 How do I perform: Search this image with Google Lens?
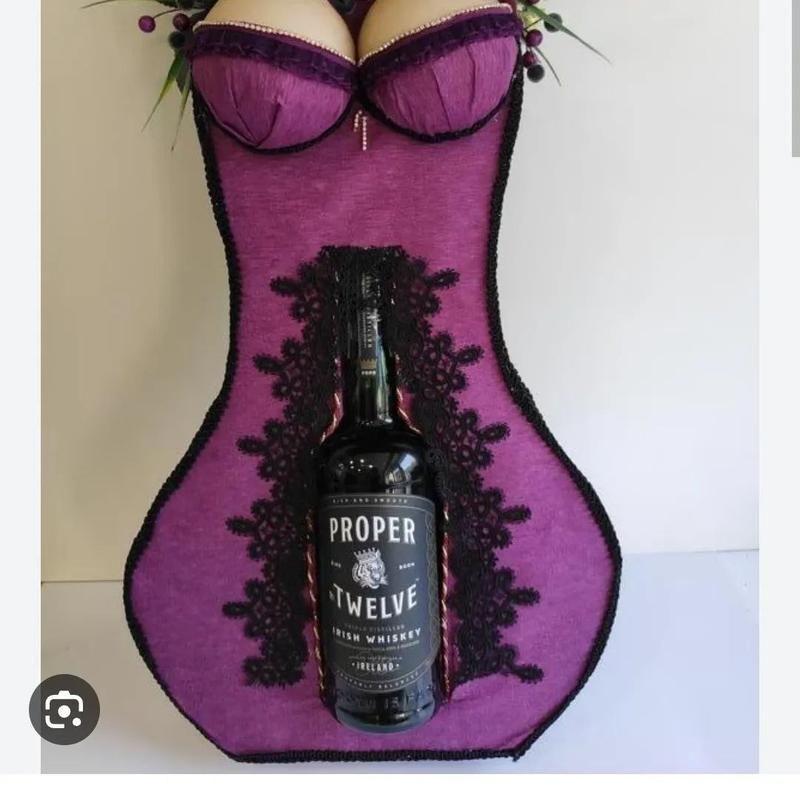click(64, 709)
